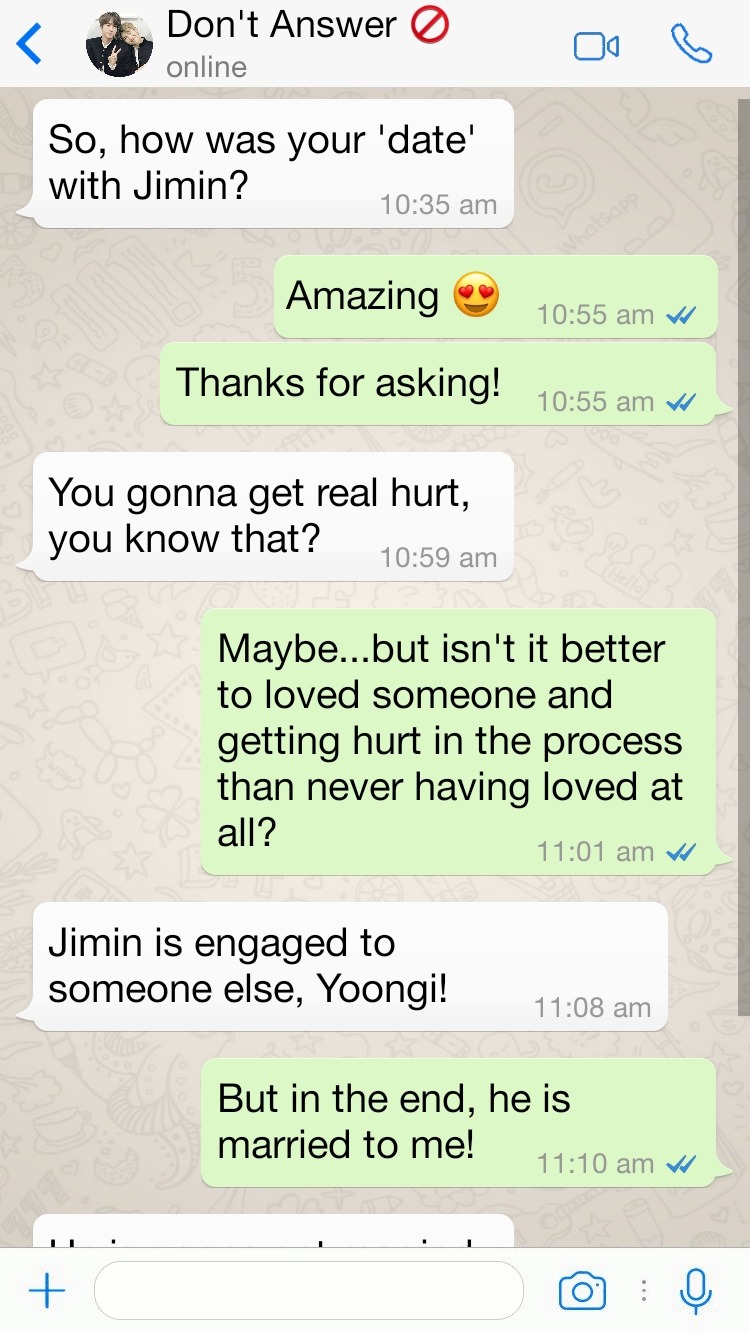Start a video call with Don't Answer
This screenshot has height=1334, width=750.
click(596, 46)
